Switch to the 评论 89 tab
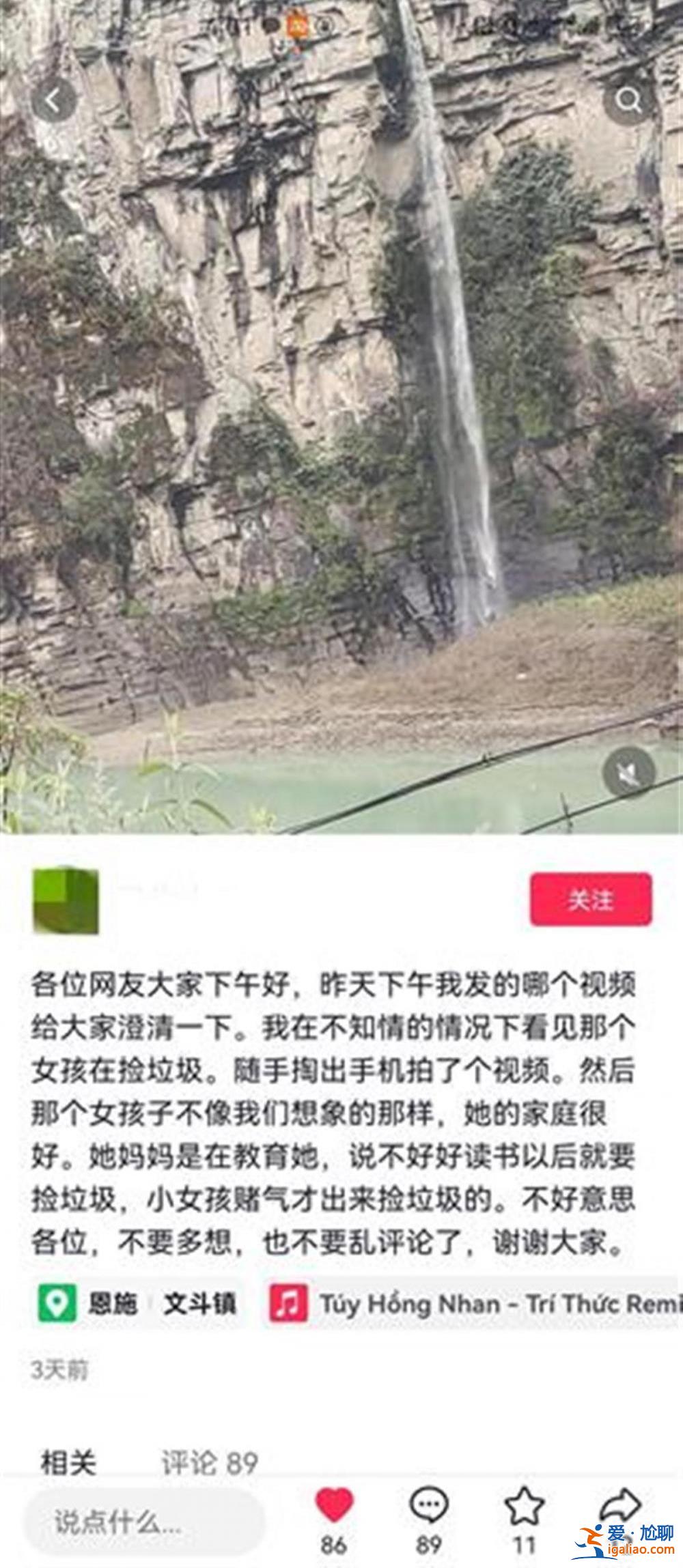Screen dimensions: 683x1568 [x=210, y=1462]
